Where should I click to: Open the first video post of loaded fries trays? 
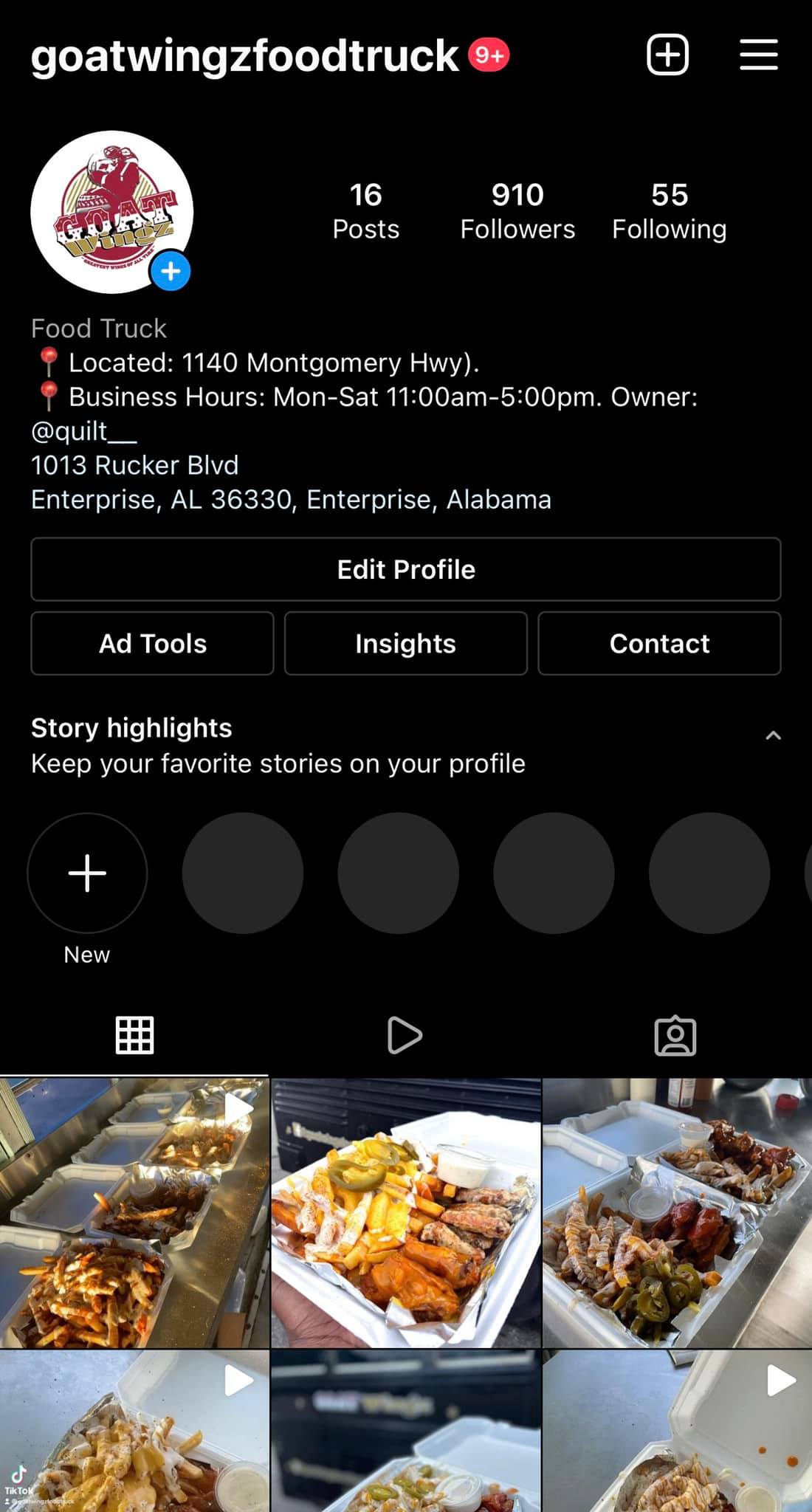pos(134,1212)
